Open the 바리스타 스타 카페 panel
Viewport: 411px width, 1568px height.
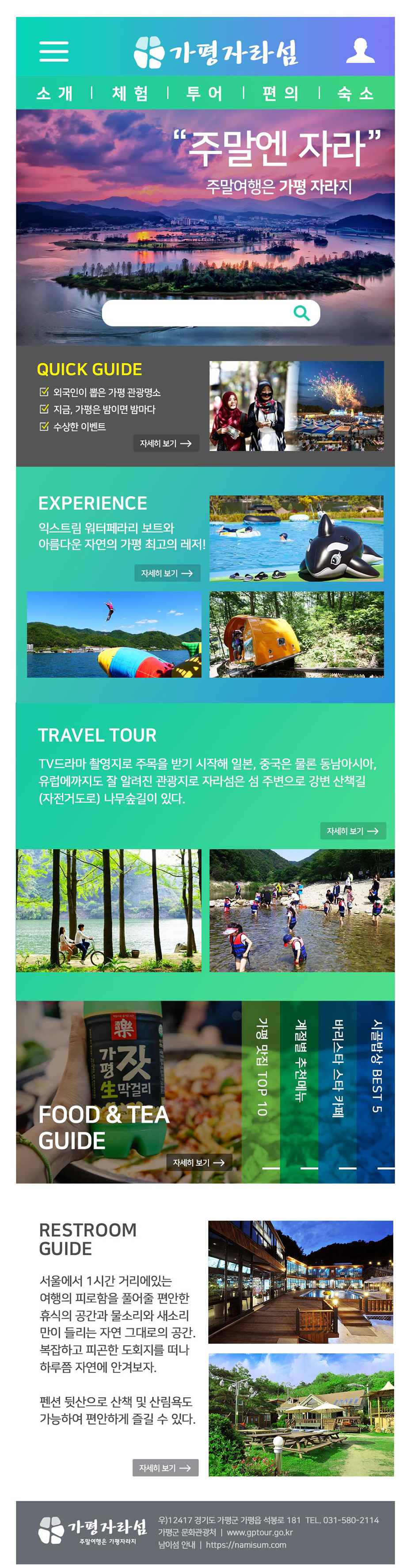pos(338,1093)
